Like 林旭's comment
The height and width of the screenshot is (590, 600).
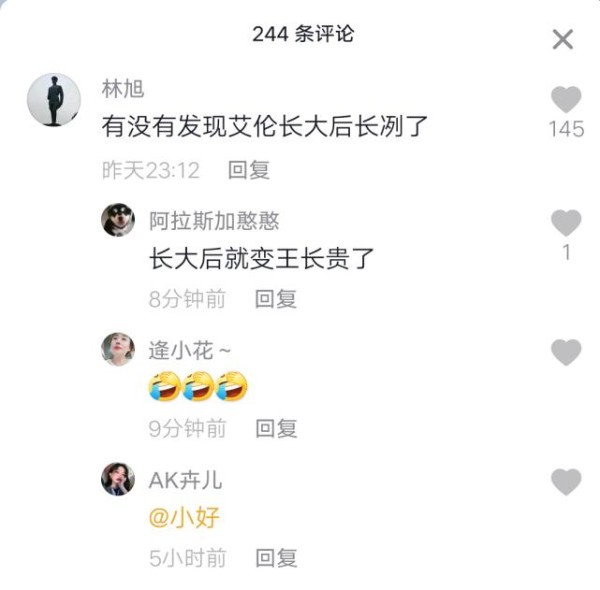566,100
